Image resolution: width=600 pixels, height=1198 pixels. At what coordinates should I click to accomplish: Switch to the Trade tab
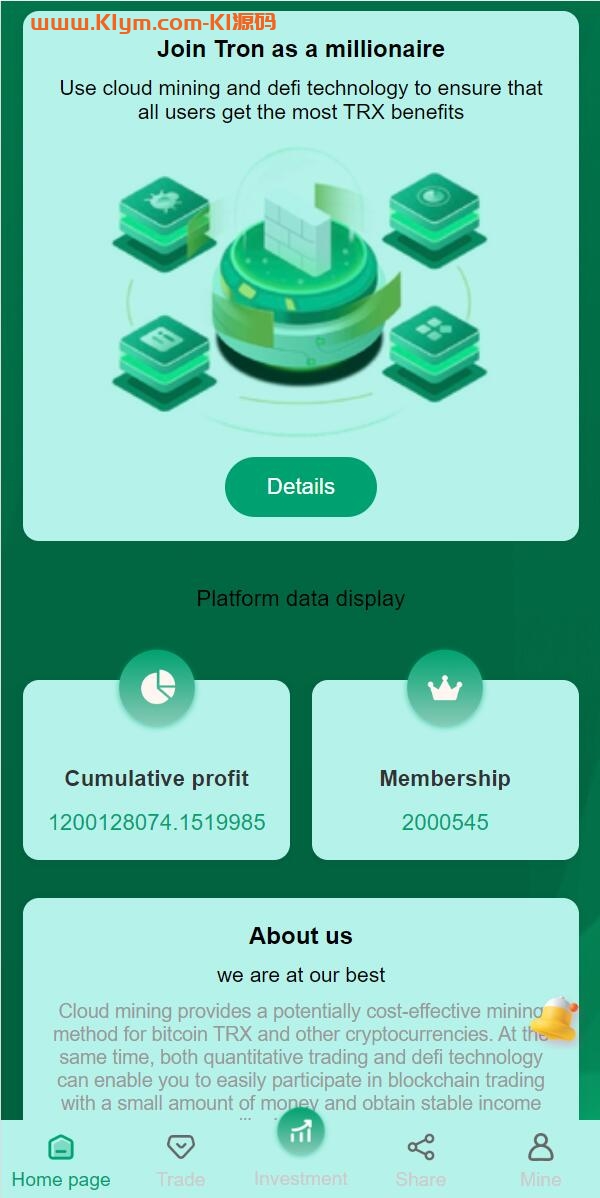(x=180, y=1160)
